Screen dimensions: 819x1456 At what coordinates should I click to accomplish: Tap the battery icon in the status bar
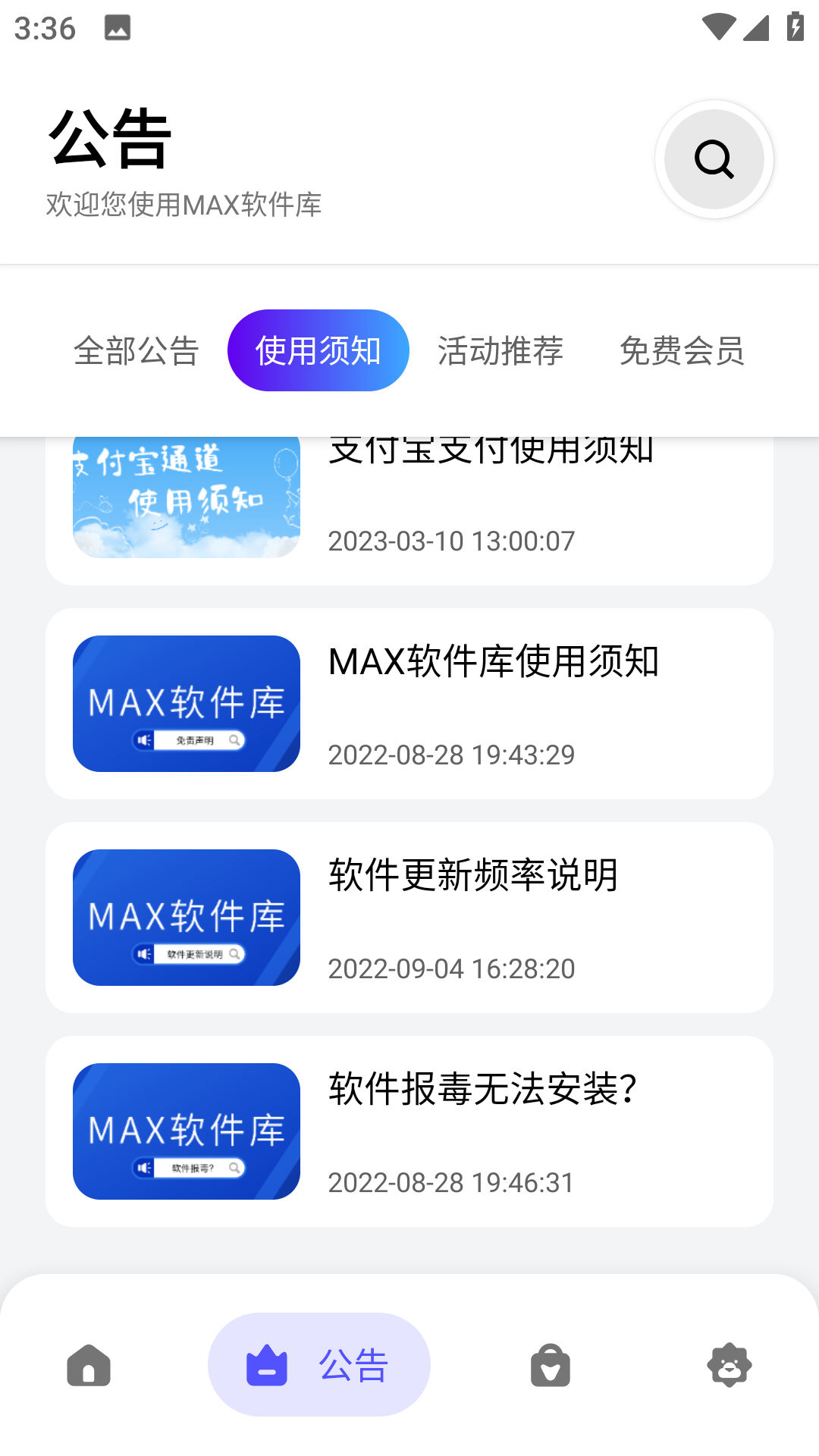[794, 25]
